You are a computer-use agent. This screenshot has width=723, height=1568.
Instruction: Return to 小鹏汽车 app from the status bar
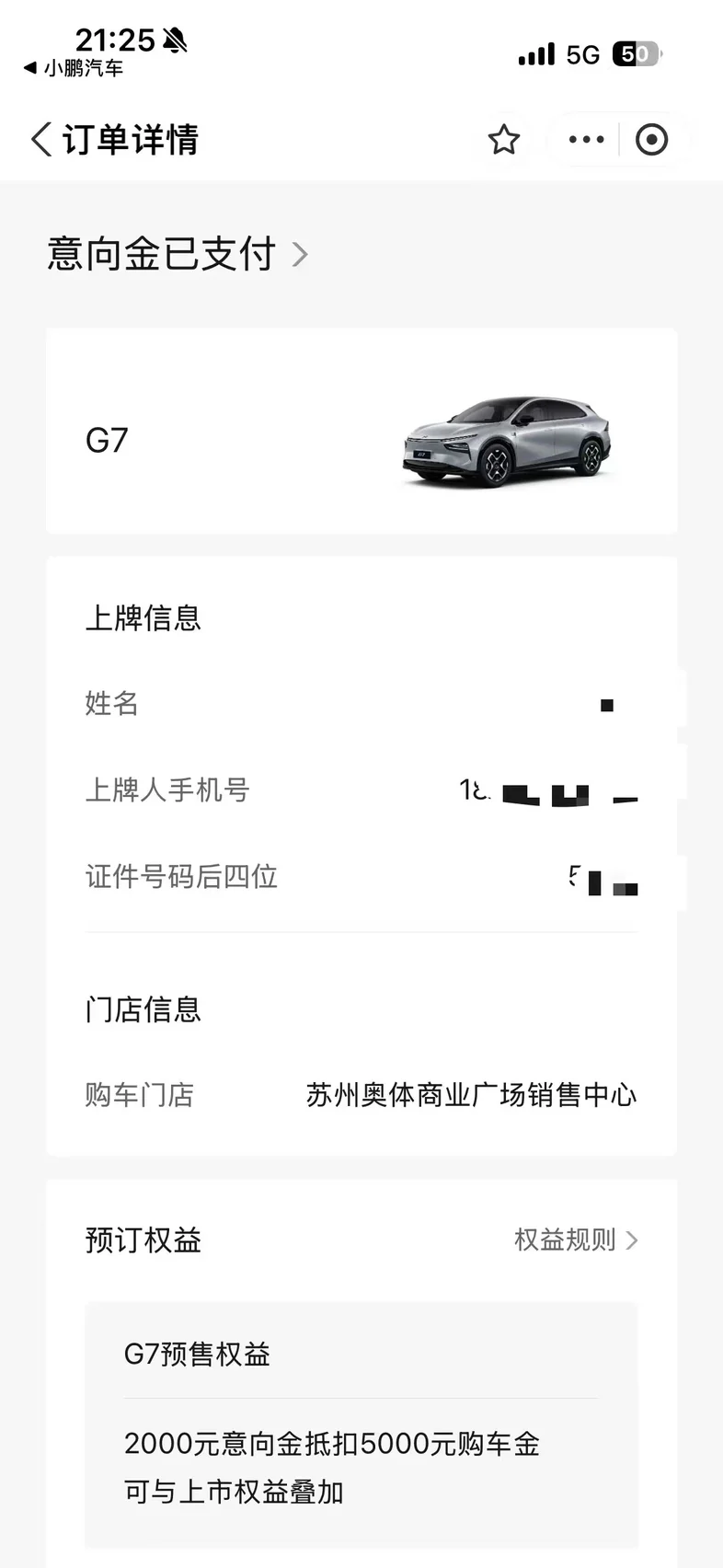click(74, 68)
